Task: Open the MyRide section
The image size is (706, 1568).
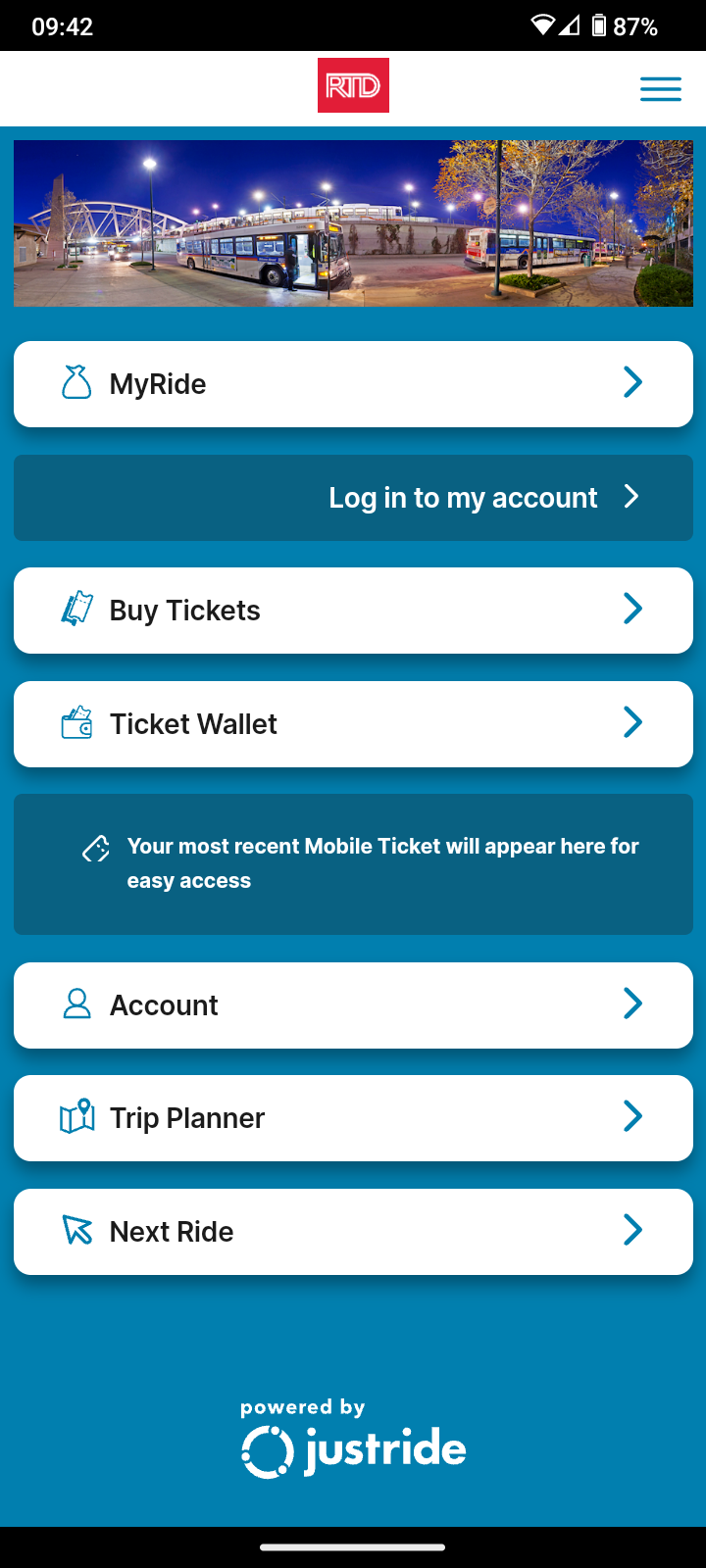Action: (x=353, y=384)
